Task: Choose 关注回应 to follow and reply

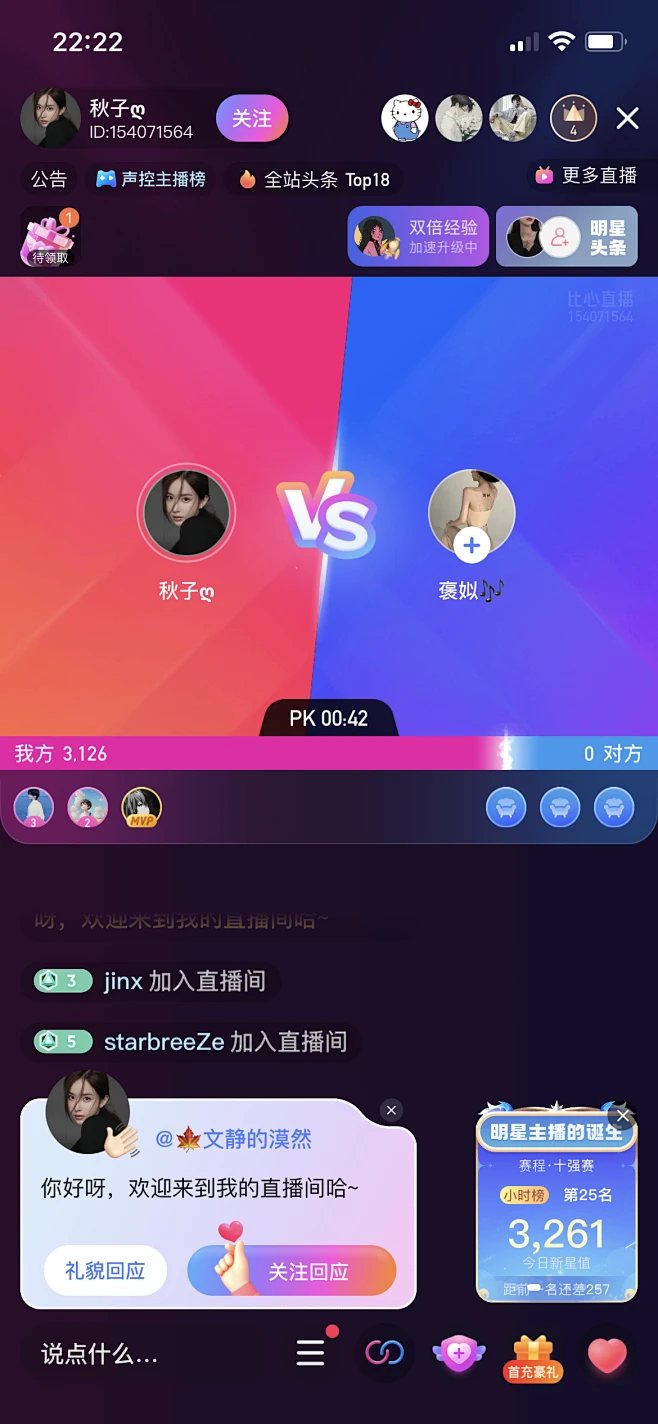Action: [292, 1271]
